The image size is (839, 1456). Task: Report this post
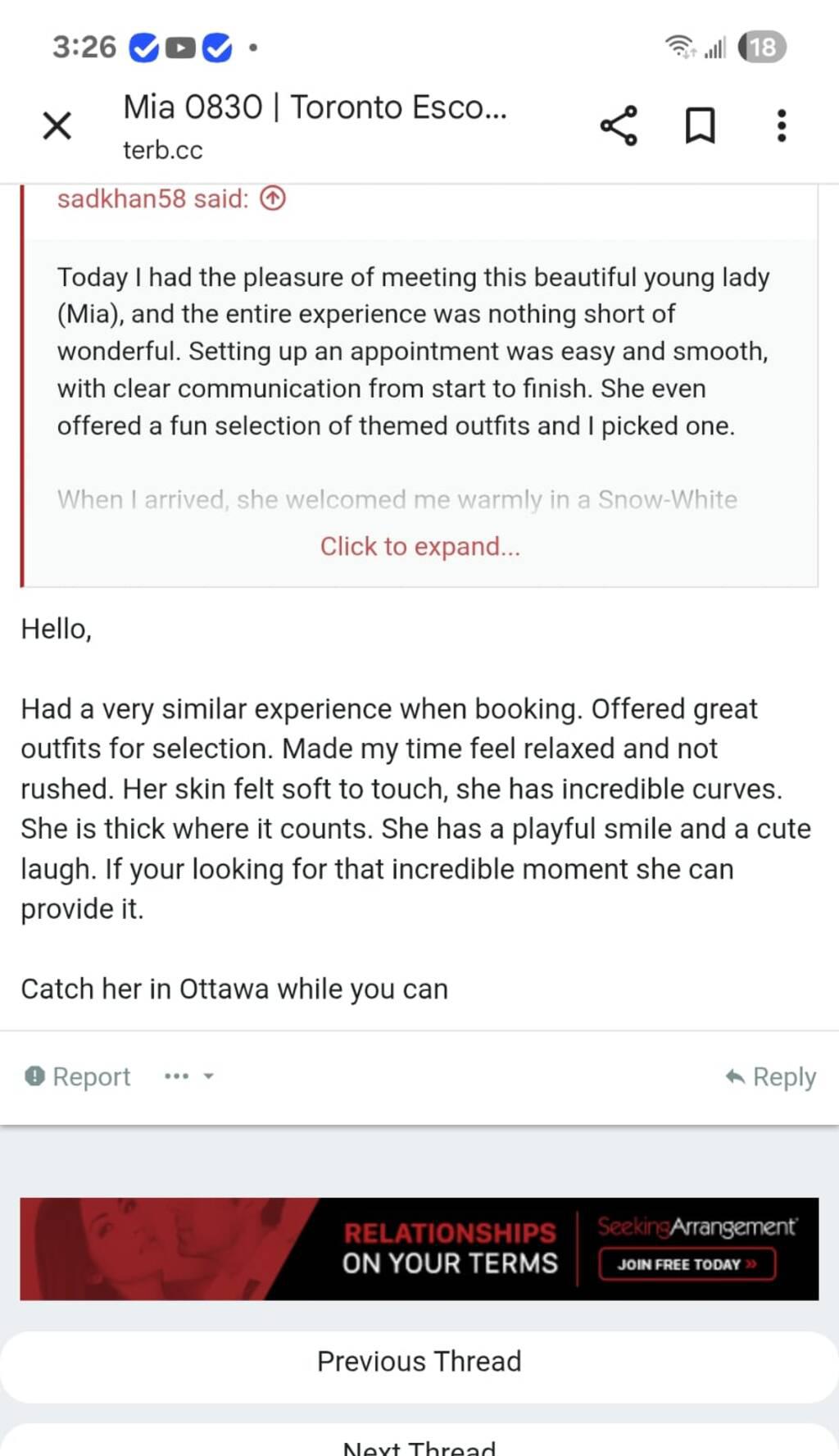pyautogui.click(x=79, y=1076)
